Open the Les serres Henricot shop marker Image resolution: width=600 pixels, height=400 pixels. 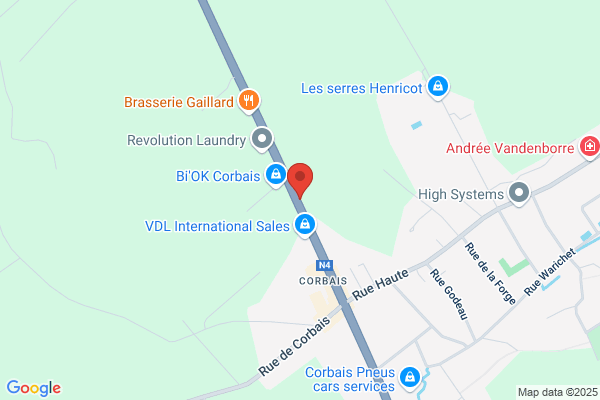coord(438,87)
